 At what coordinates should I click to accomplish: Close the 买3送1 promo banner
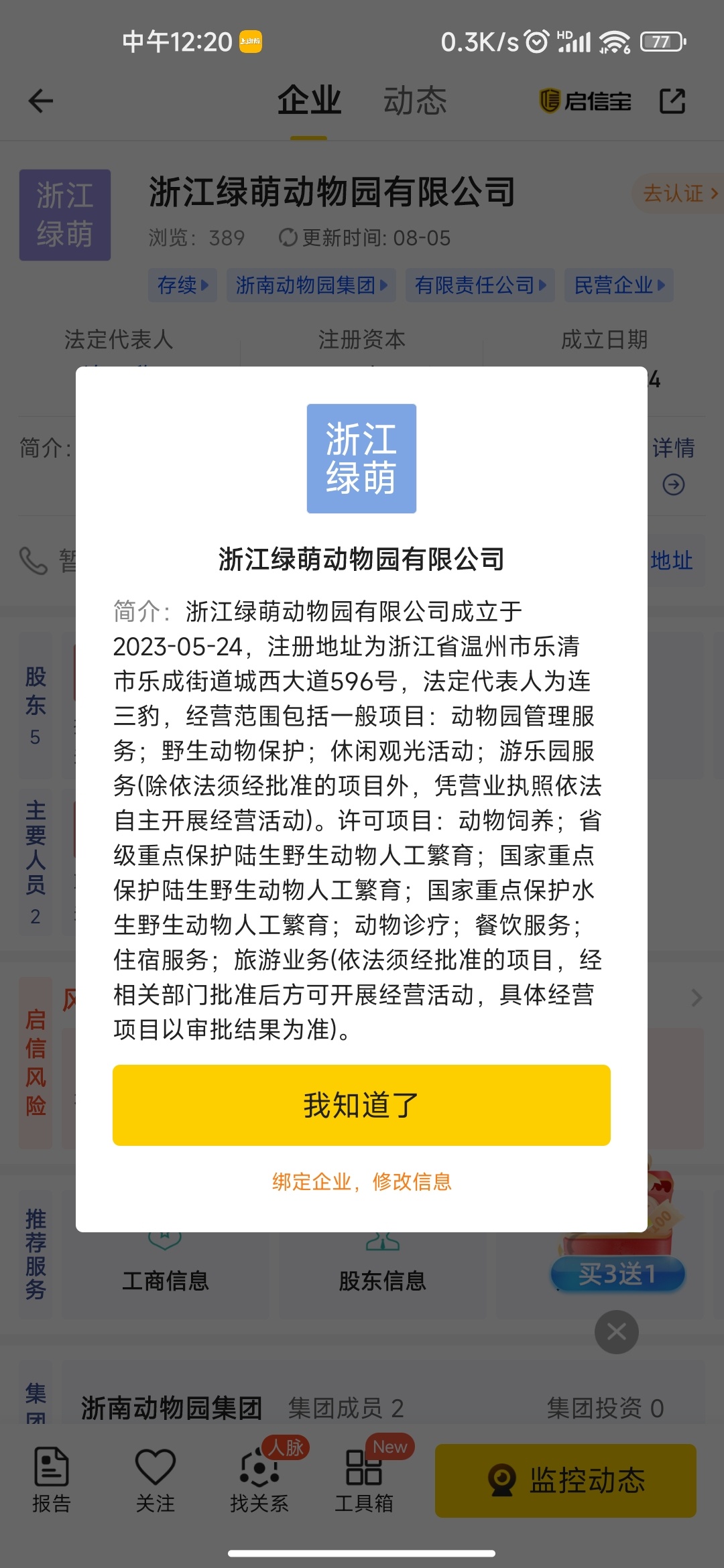pos(616,1331)
